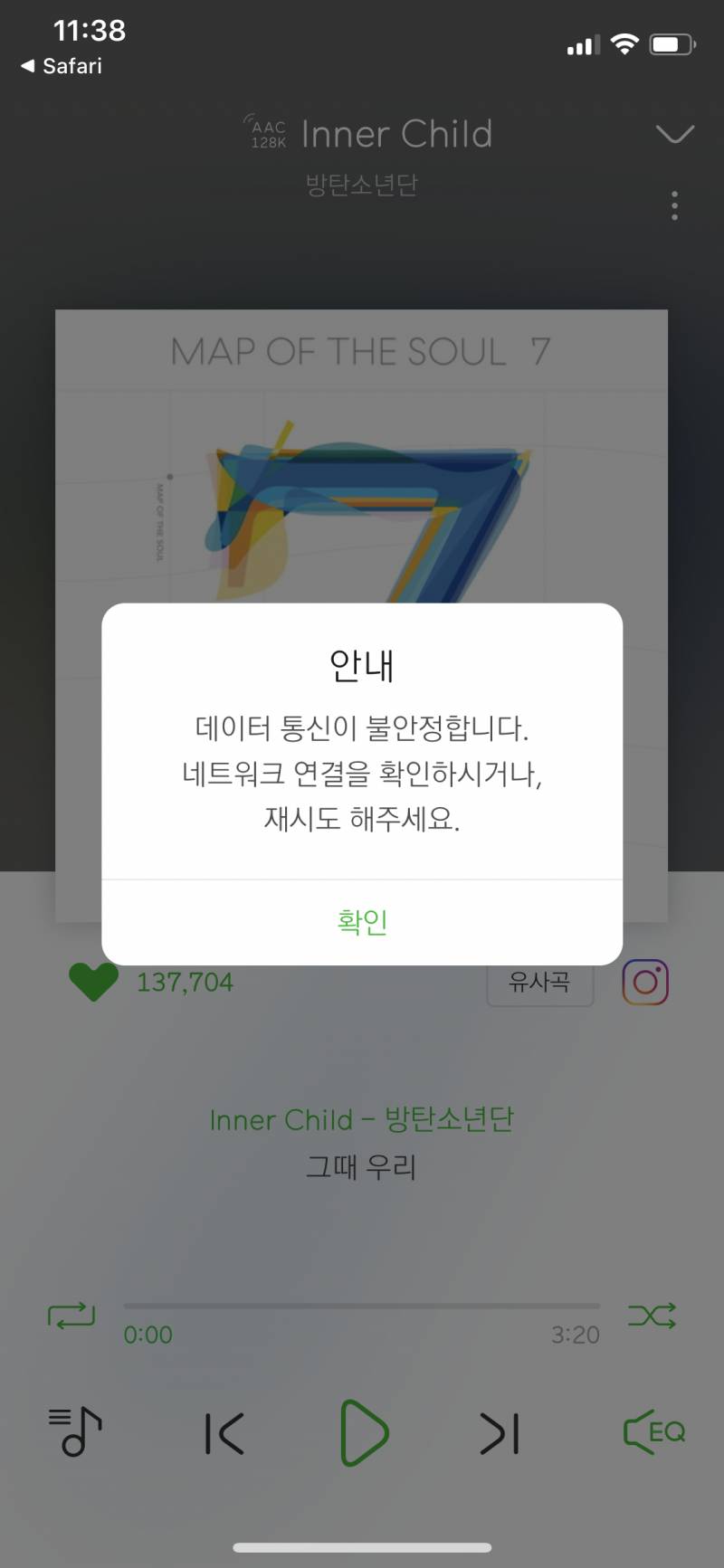This screenshot has height=1568, width=724.
Task: Open the three-dot options menu
Action: coord(674,206)
